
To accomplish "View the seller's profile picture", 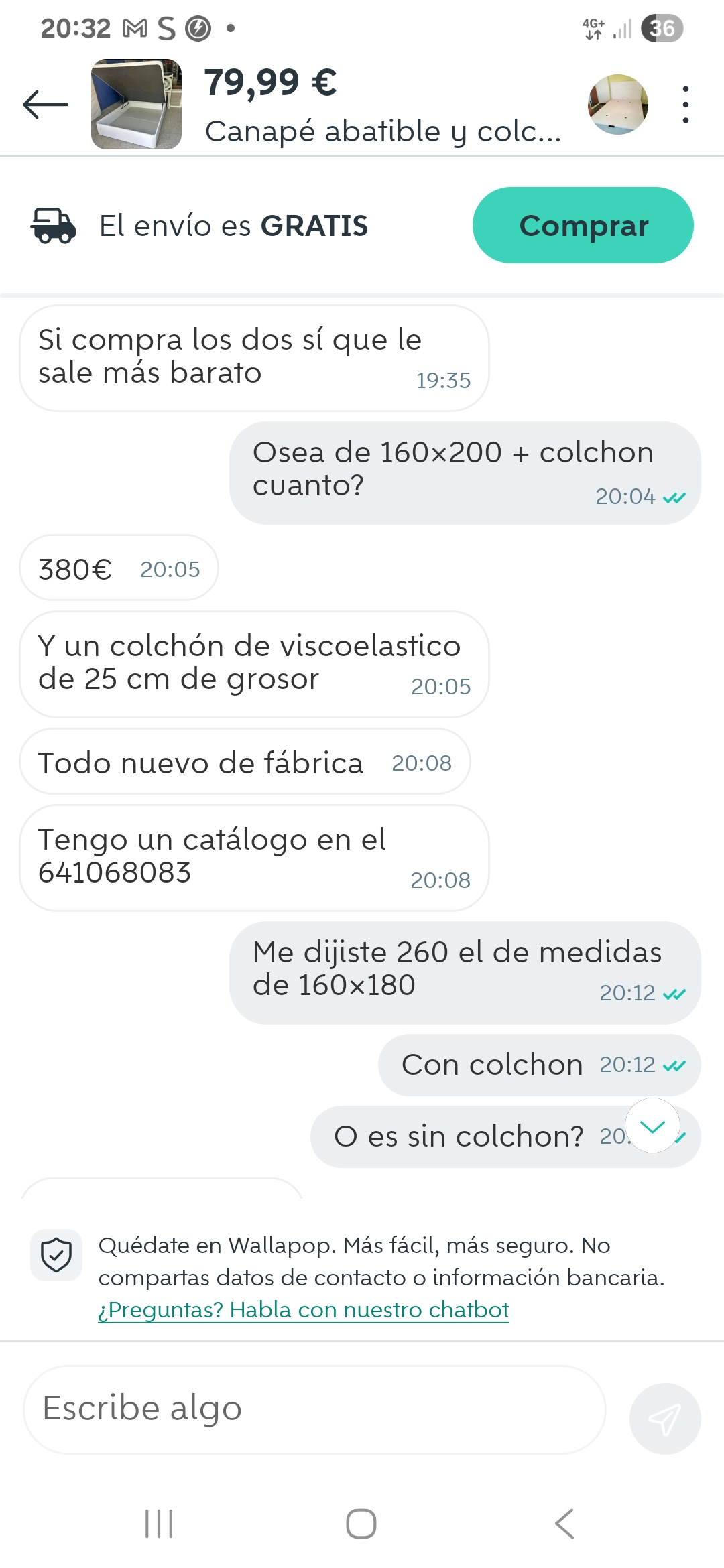I will (617, 104).
